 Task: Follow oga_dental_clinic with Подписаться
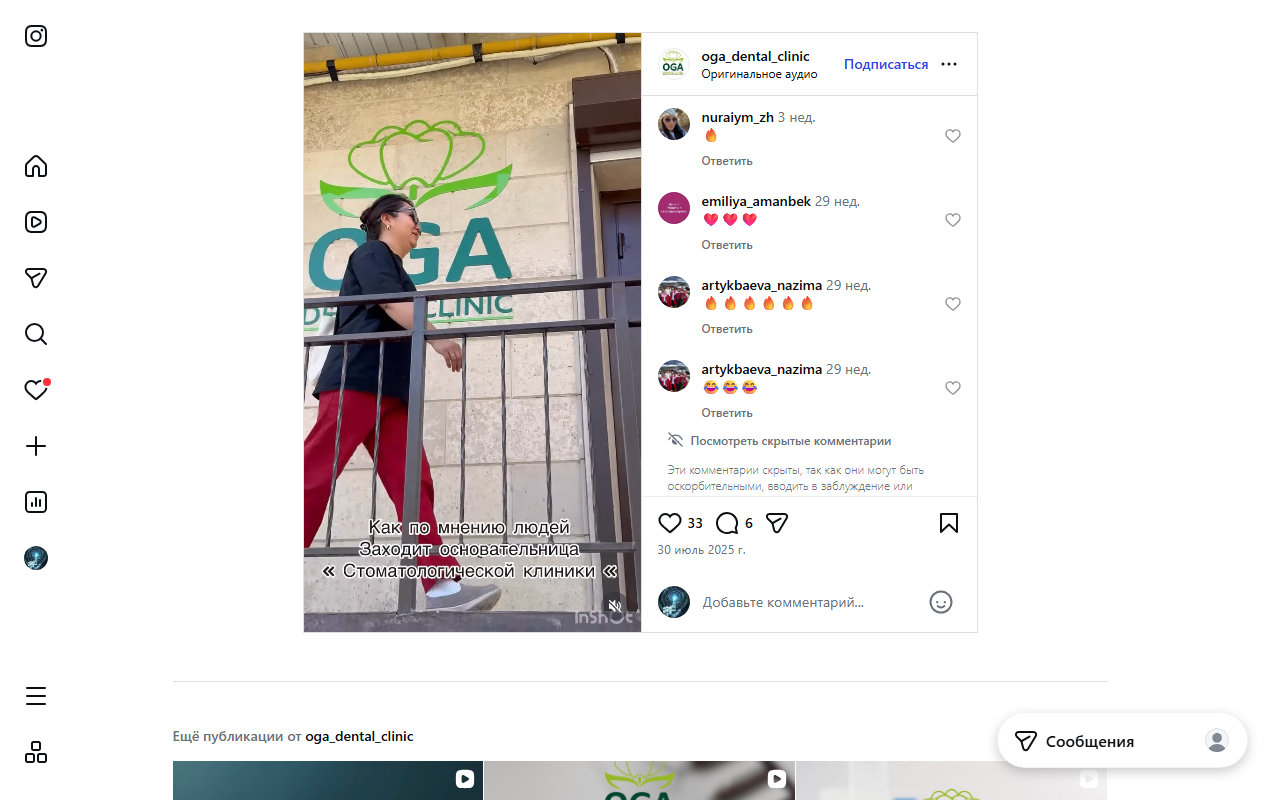[885, 64]
